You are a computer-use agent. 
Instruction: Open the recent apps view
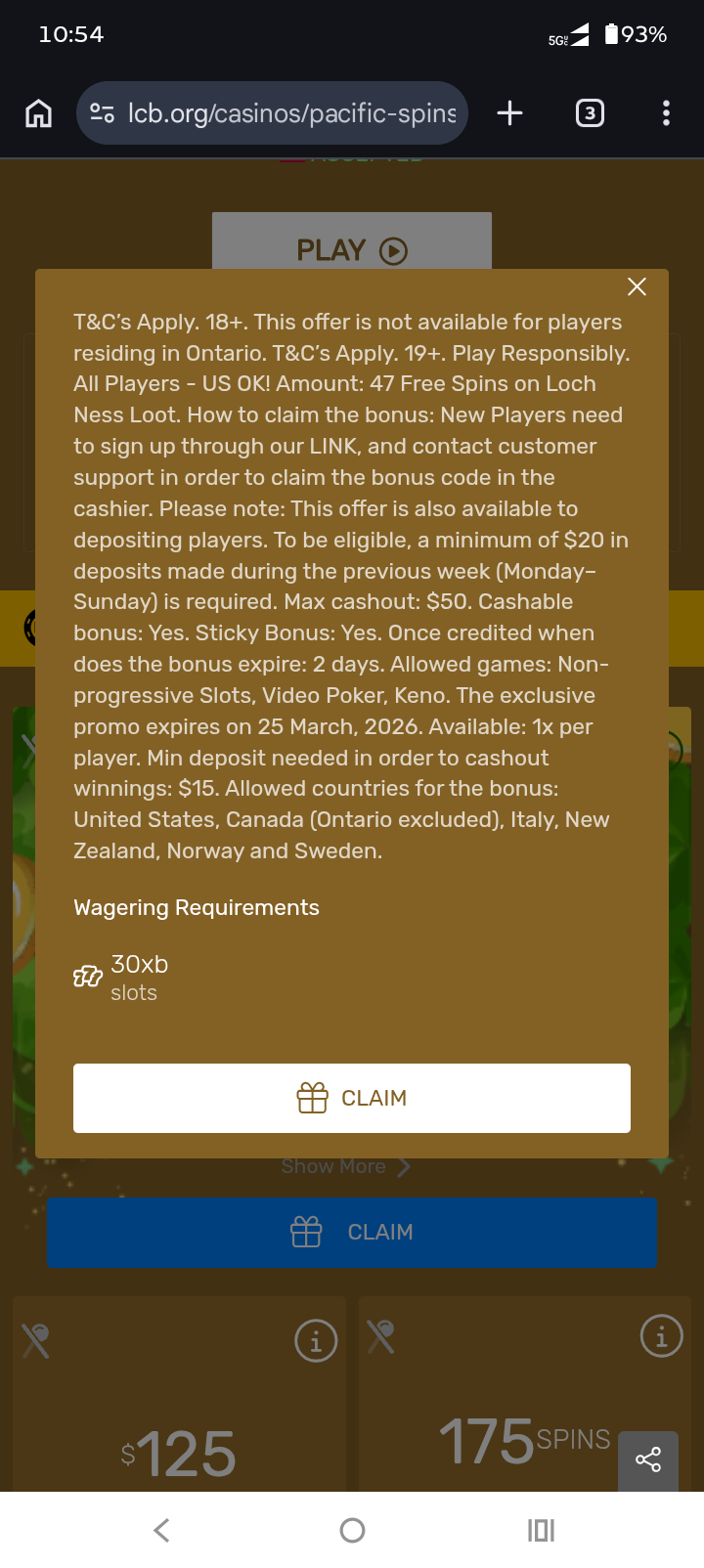click(x=541, y=1530)
